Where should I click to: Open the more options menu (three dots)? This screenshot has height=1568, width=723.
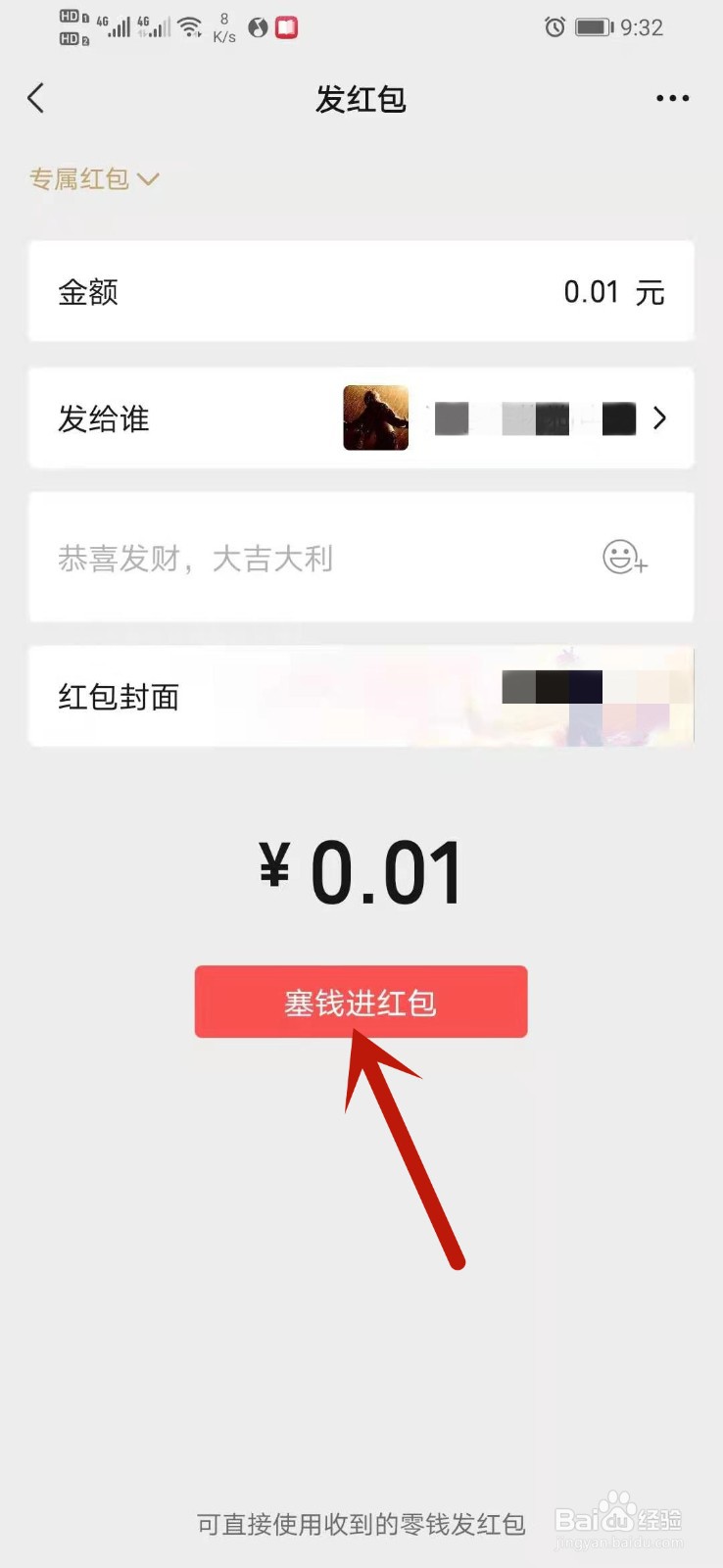tap(672, 98)
